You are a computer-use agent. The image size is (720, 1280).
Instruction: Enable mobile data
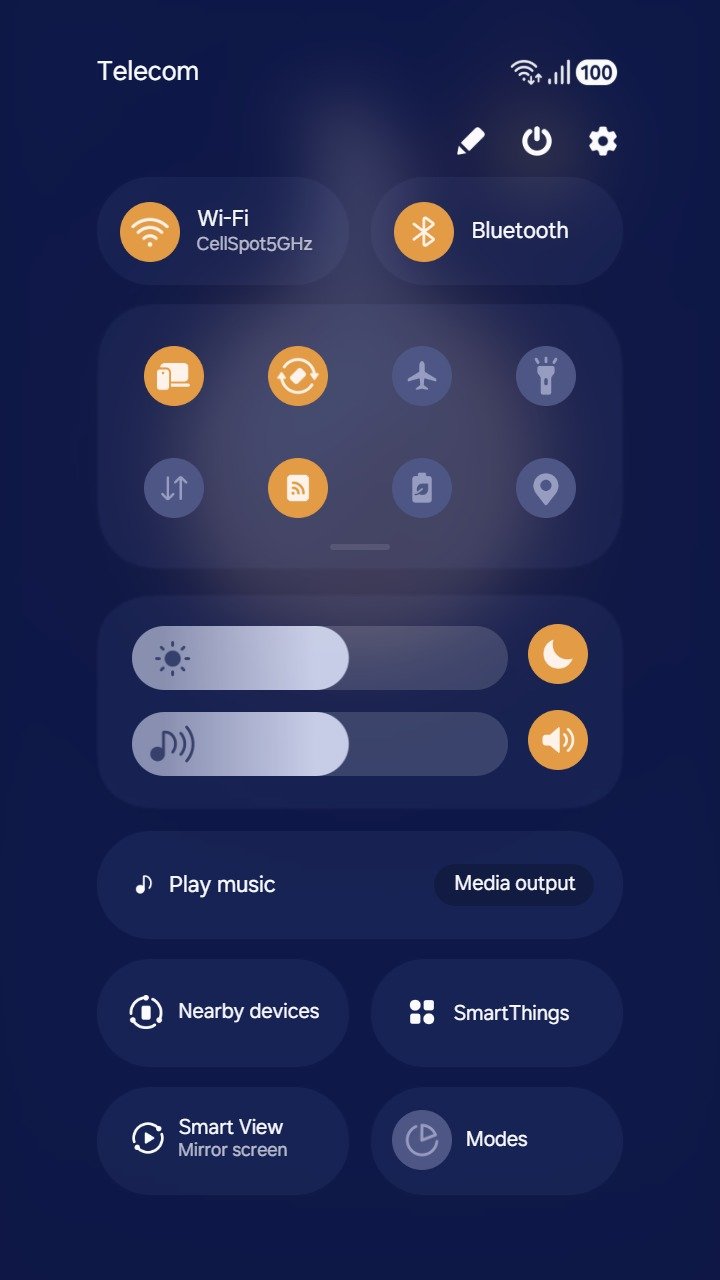174,488
